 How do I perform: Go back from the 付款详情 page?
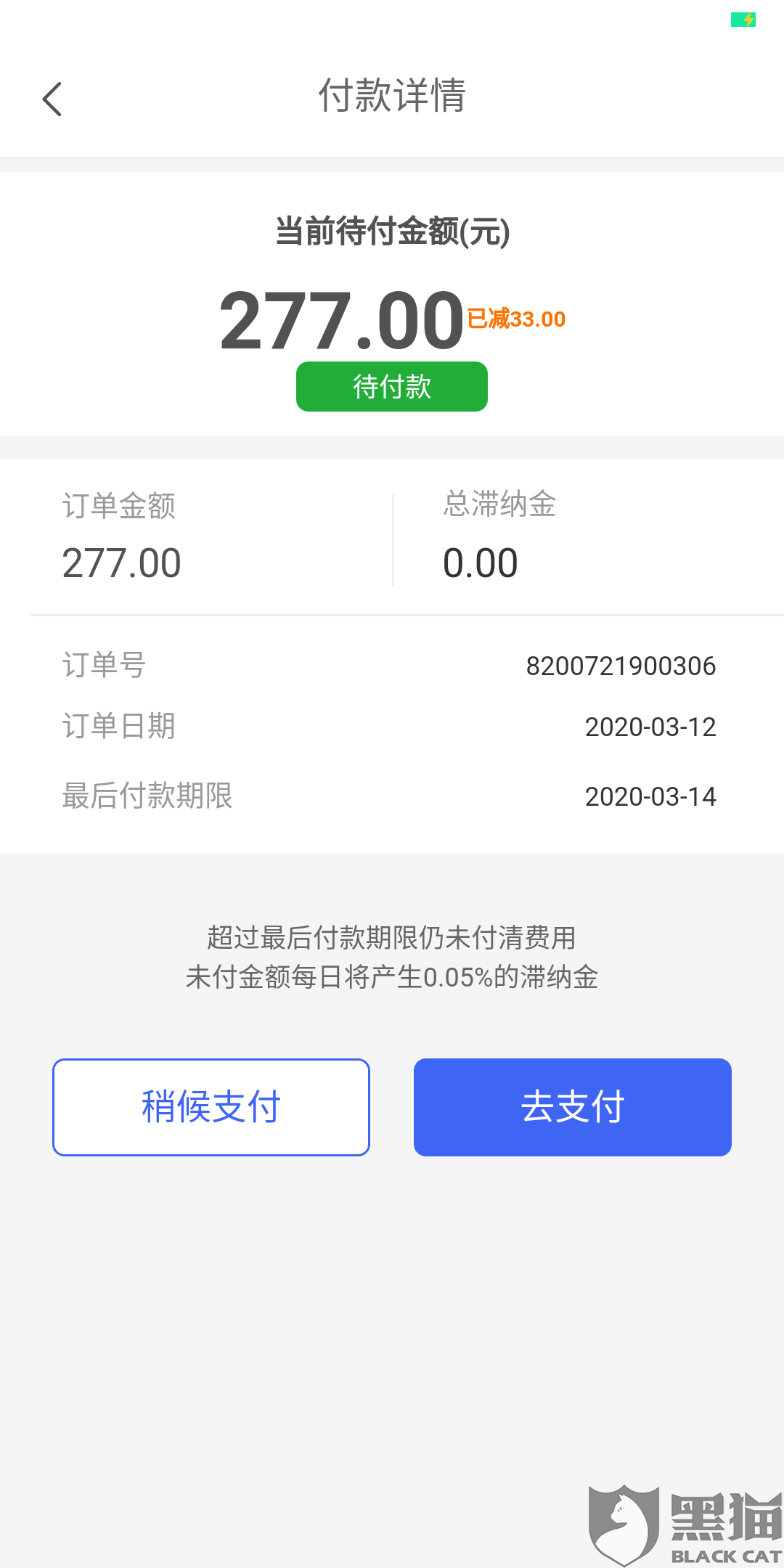coord(52,99)
